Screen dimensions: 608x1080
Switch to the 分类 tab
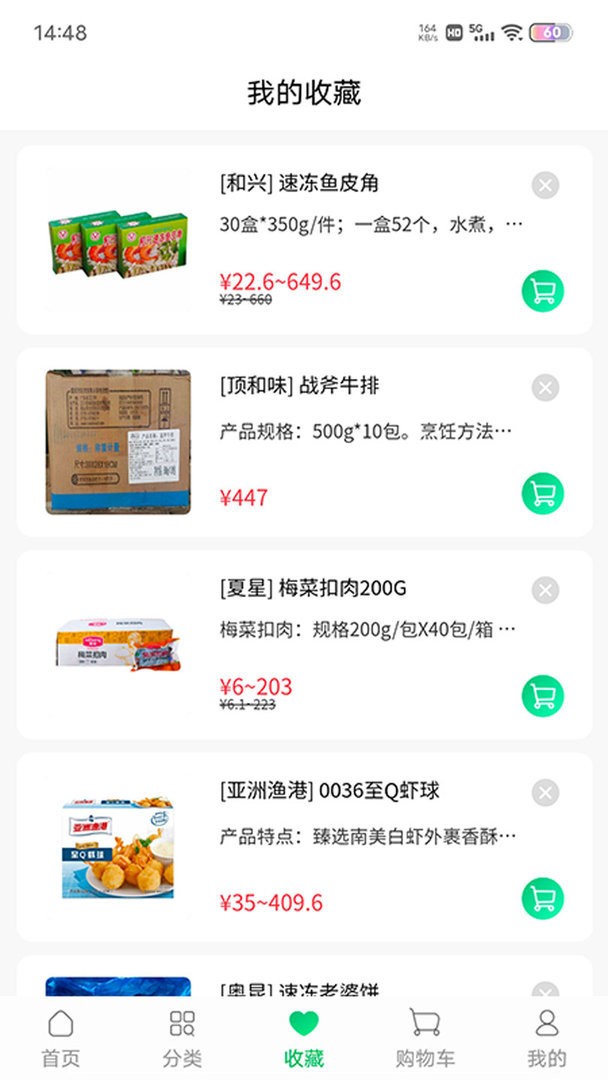(x=183, y=1038)
